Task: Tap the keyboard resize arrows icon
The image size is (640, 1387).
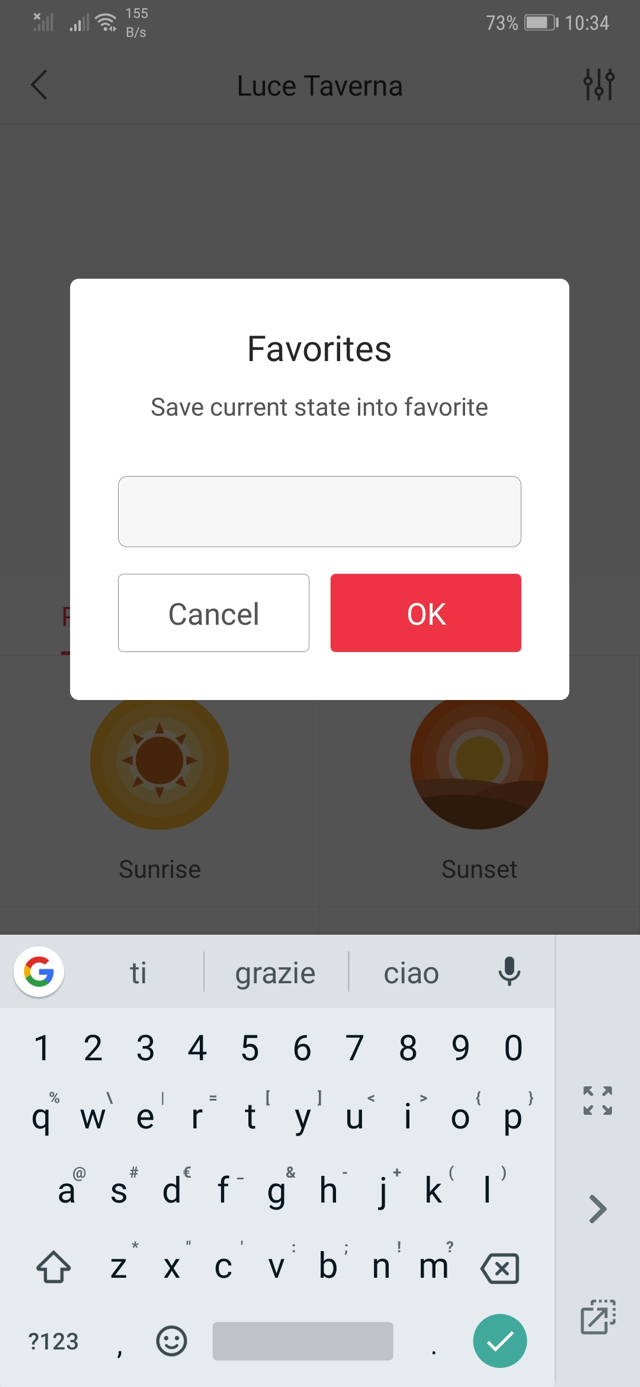Action: [597, 1100]
